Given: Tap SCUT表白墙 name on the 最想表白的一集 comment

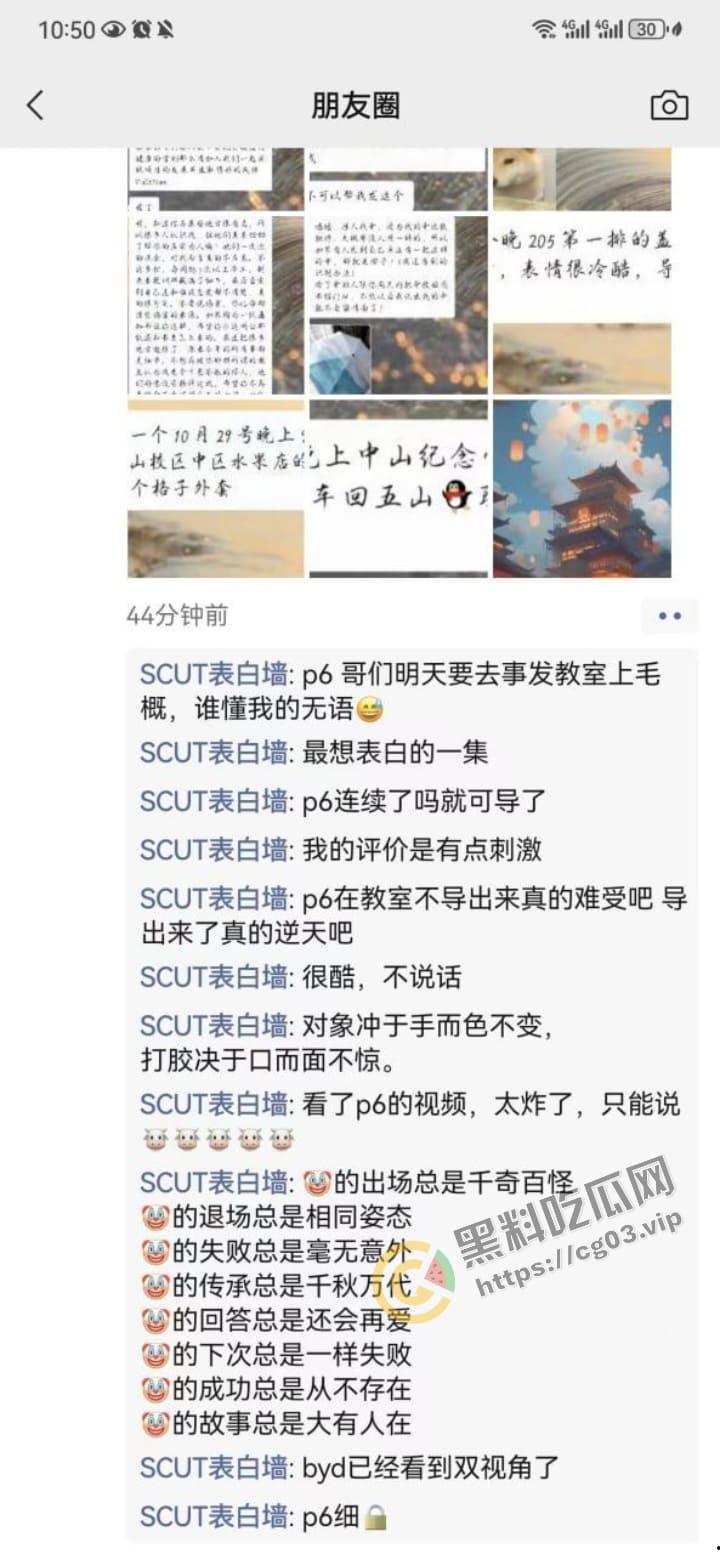Looking at the screenshot, I should (214, 752).
